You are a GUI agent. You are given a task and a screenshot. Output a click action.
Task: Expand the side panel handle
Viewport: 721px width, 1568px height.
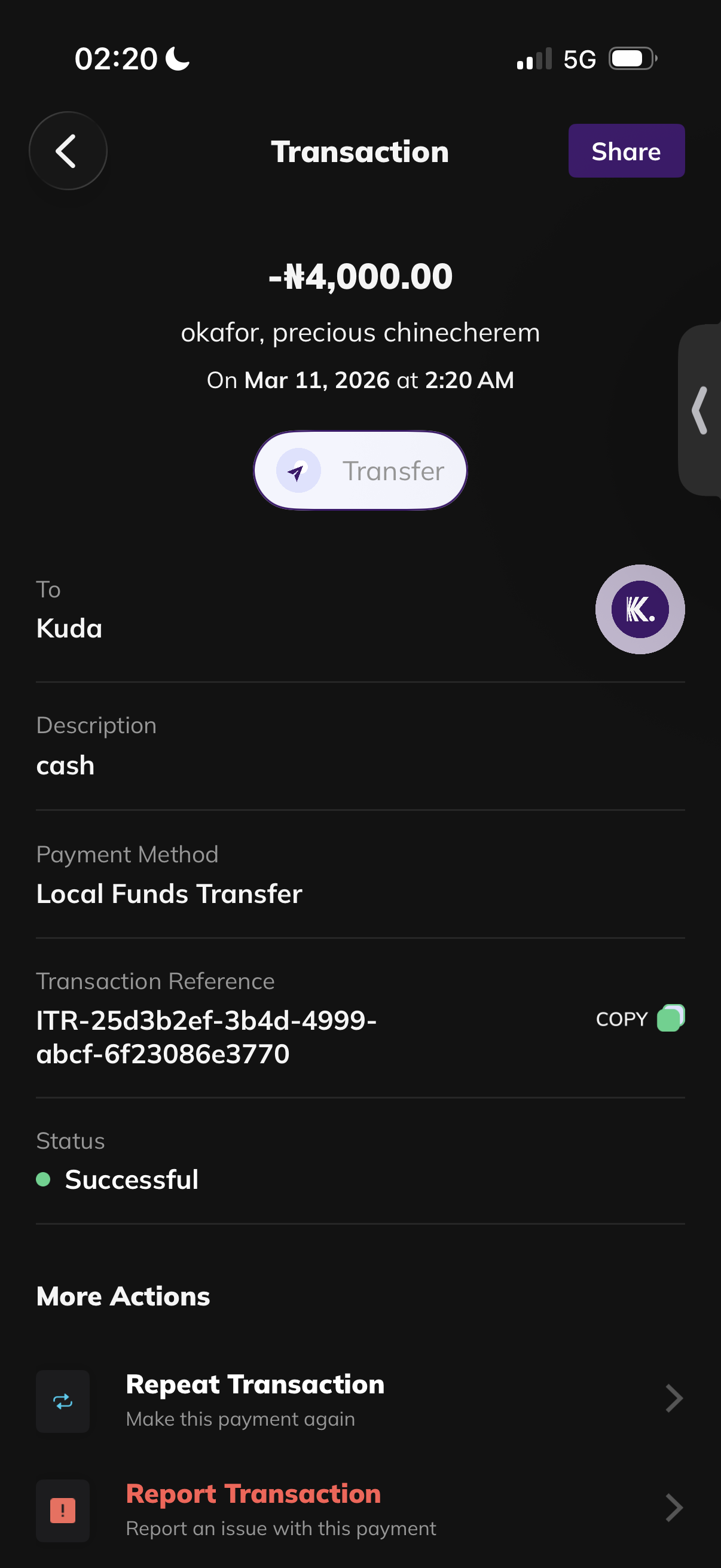click(x=700, y=410)
